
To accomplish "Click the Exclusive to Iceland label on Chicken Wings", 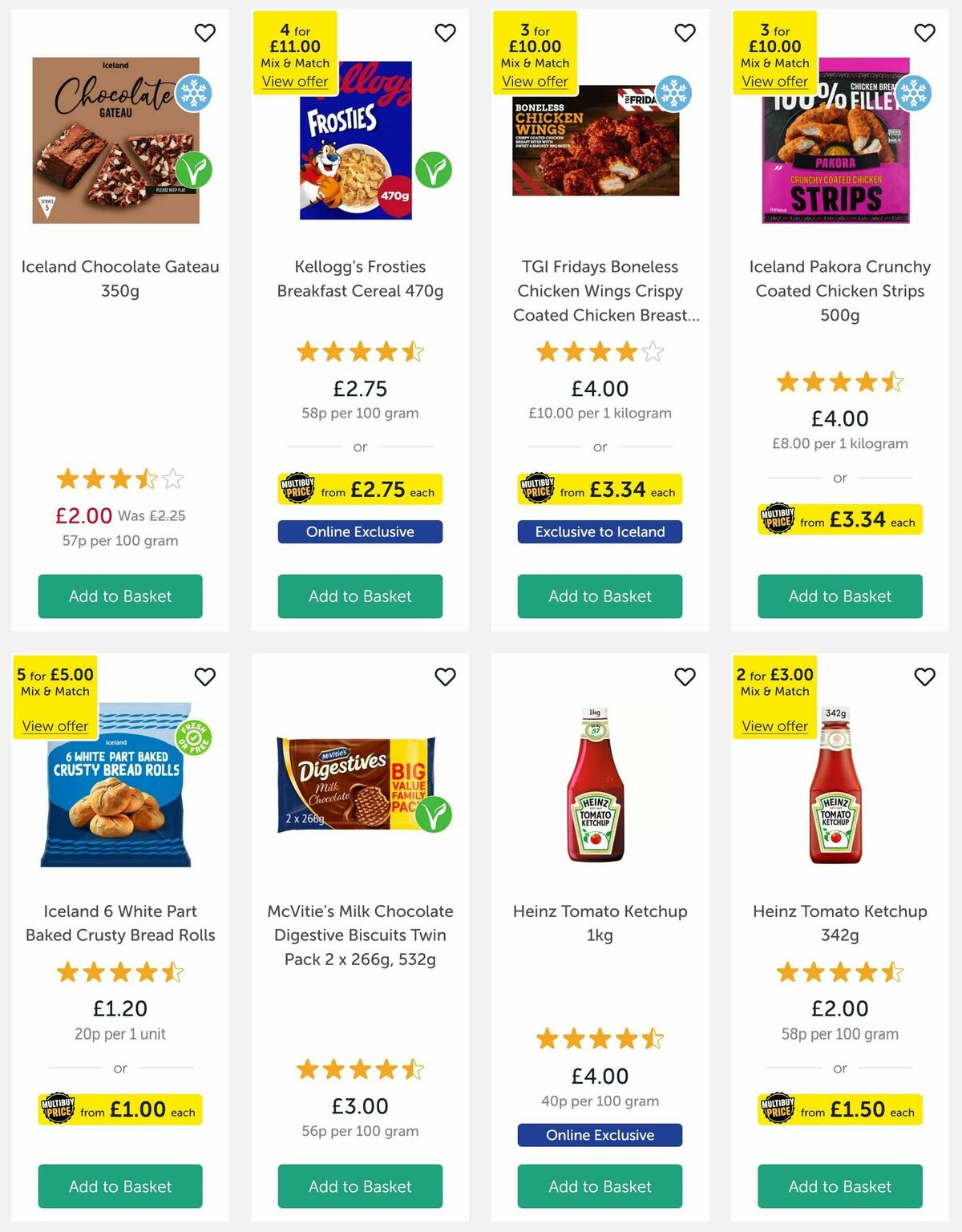I will (x=600, y=531).
